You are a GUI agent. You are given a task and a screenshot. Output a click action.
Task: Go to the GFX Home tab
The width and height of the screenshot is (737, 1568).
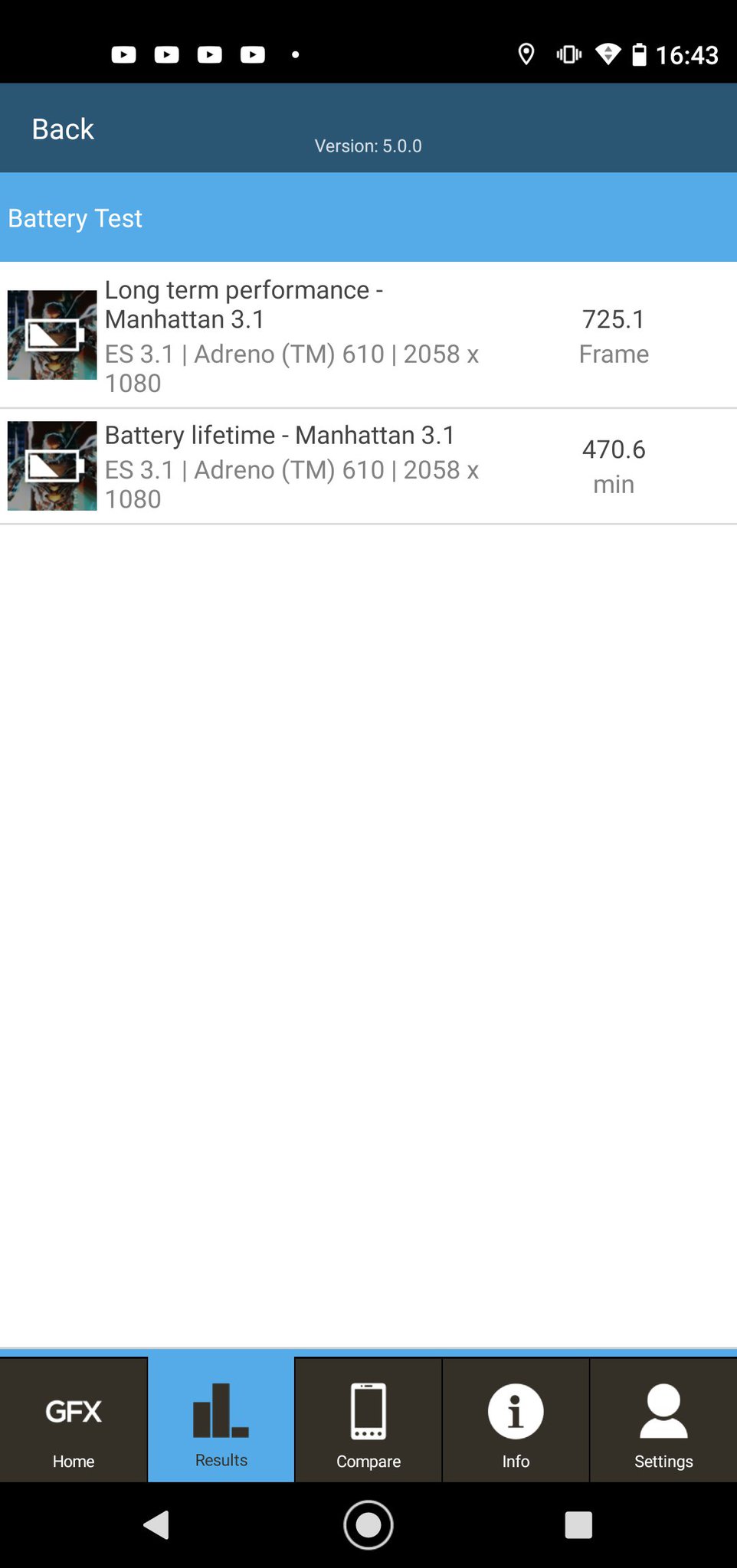tap(74, 1421)
